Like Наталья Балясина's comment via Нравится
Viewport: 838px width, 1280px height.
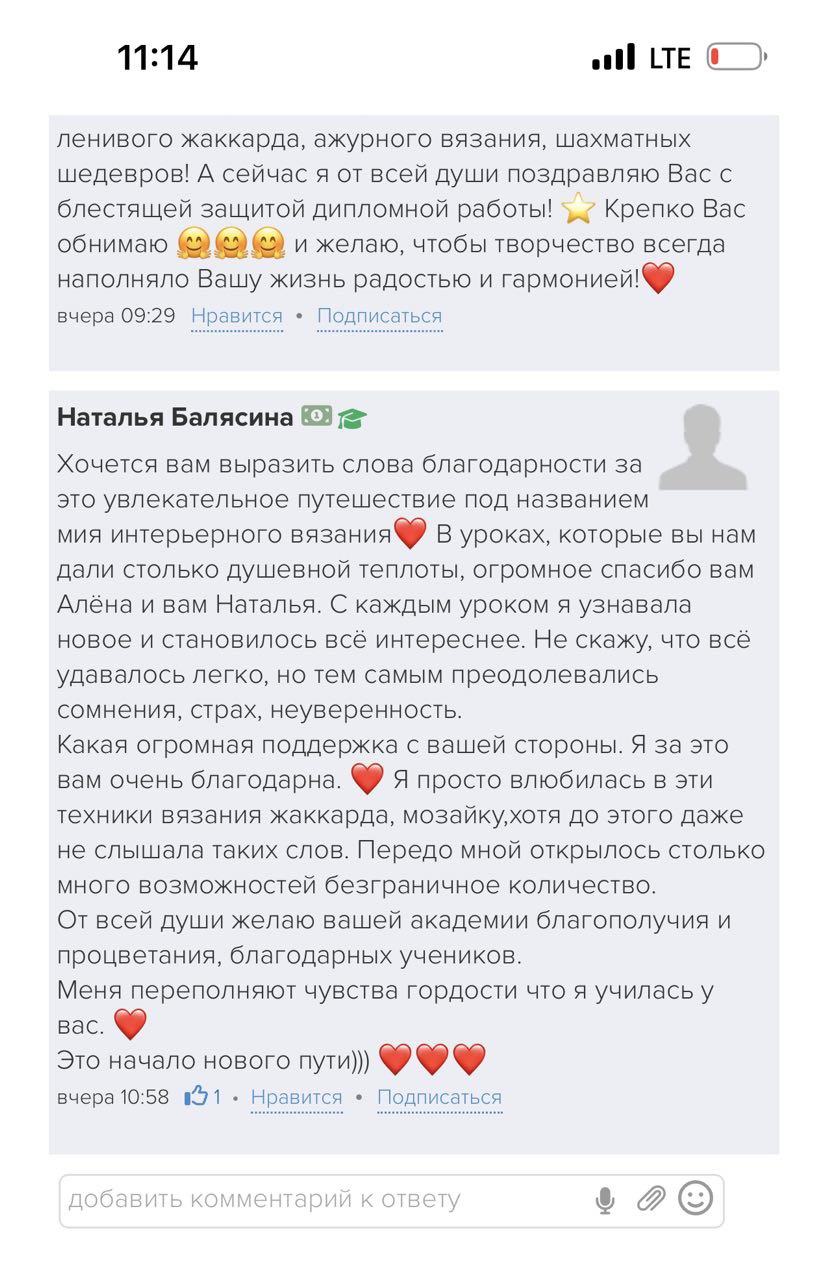(x=296, y=1097)
